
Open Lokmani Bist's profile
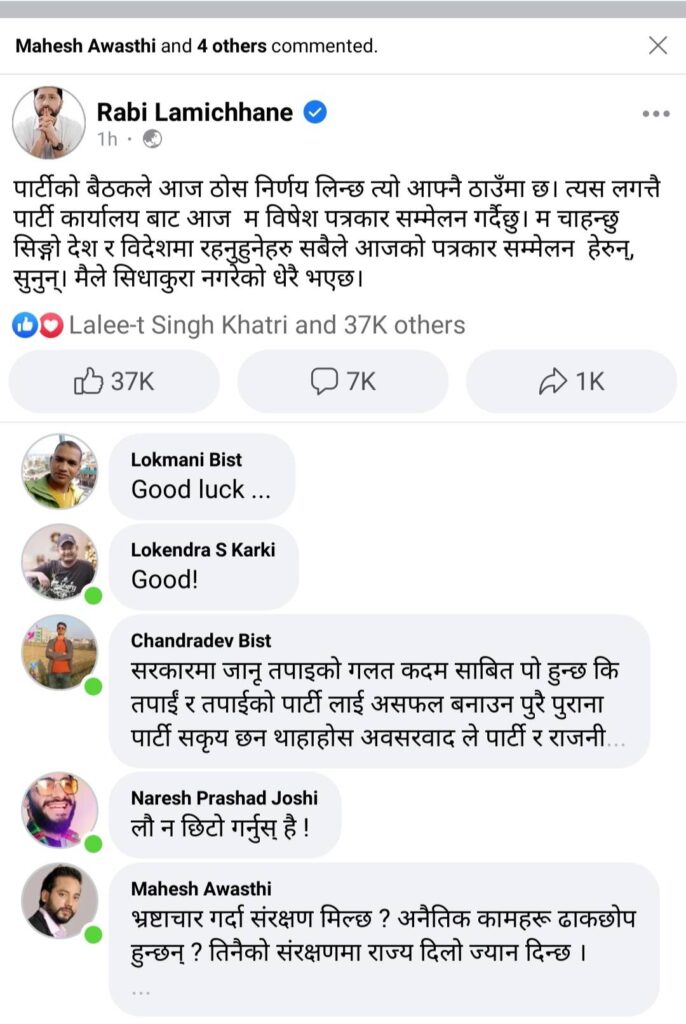click(x=186, y=460)
